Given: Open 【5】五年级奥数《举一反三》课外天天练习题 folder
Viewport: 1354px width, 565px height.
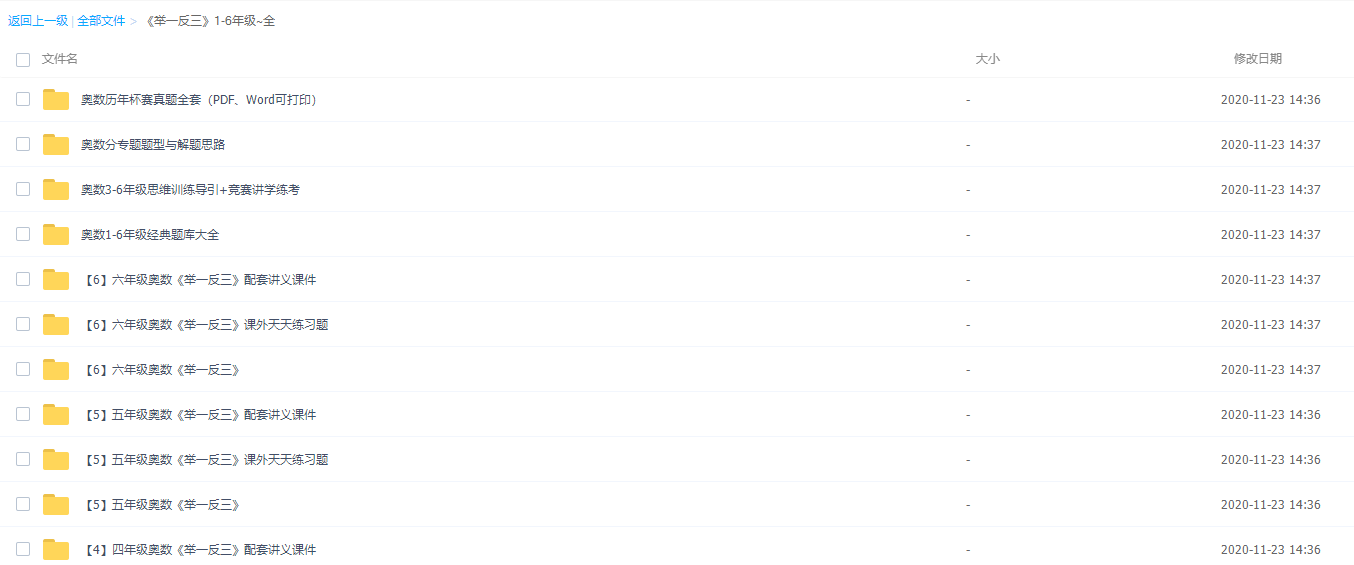Looking at the screenshot, I should click(x=204, y=460).
